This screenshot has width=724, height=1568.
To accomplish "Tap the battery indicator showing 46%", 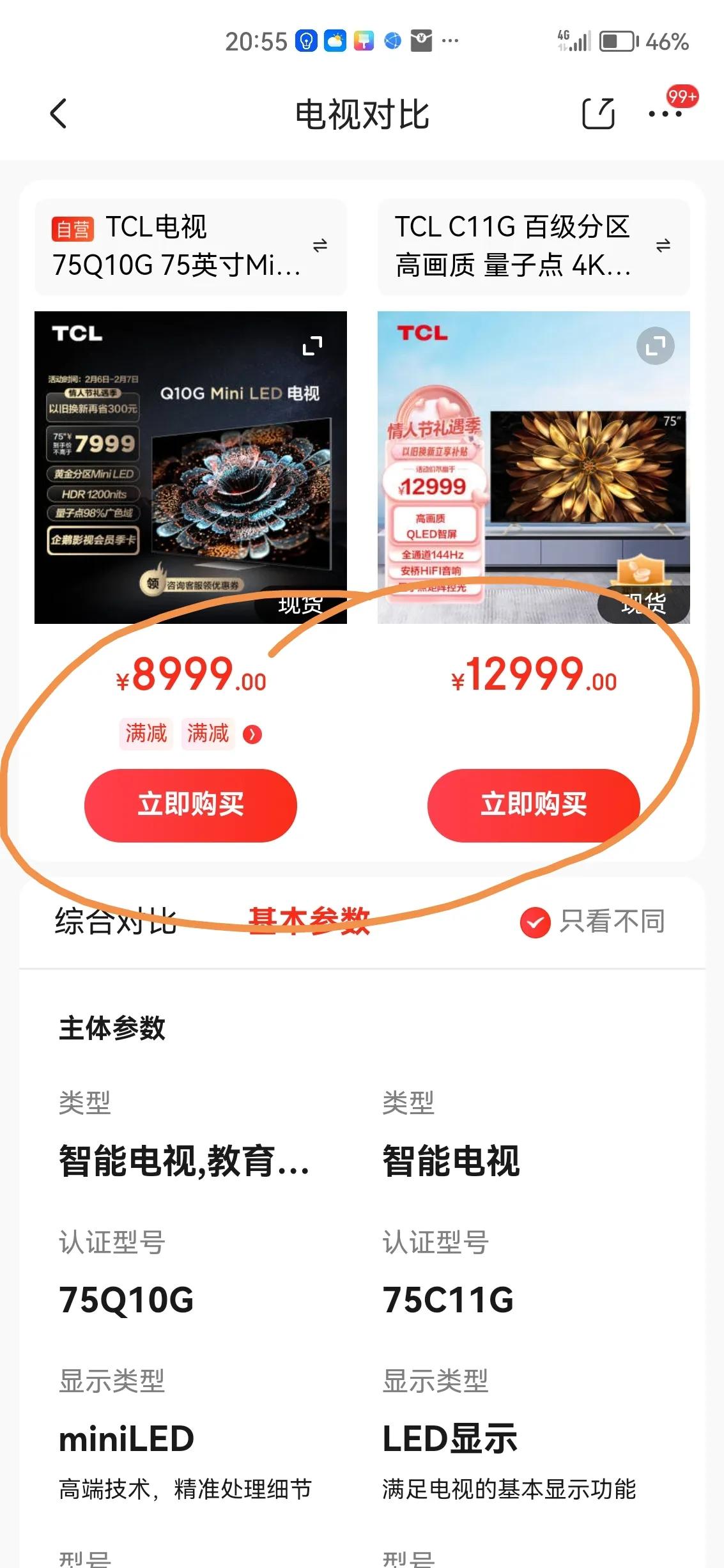I will pos(617,42).
